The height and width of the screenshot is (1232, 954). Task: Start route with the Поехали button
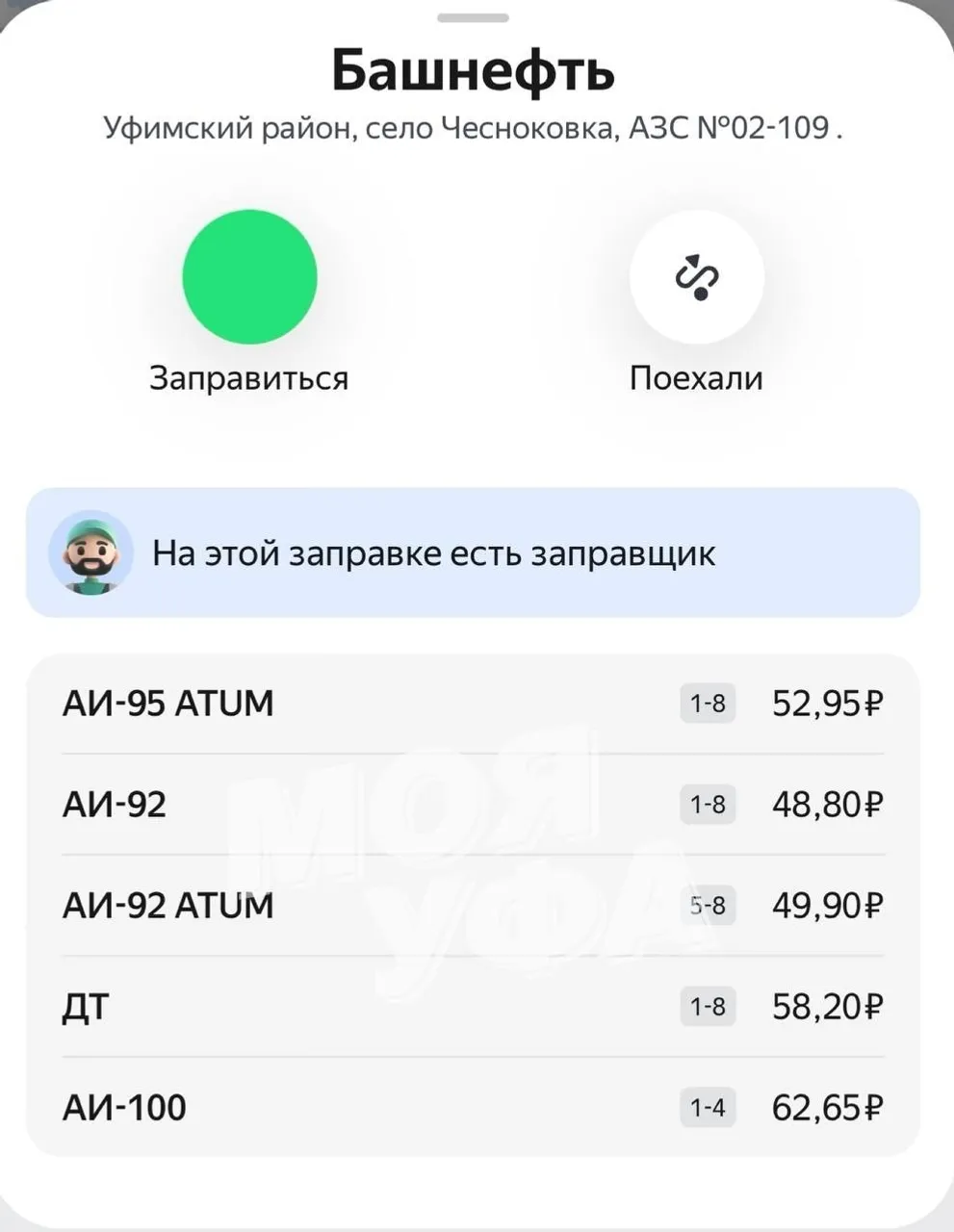696,277
